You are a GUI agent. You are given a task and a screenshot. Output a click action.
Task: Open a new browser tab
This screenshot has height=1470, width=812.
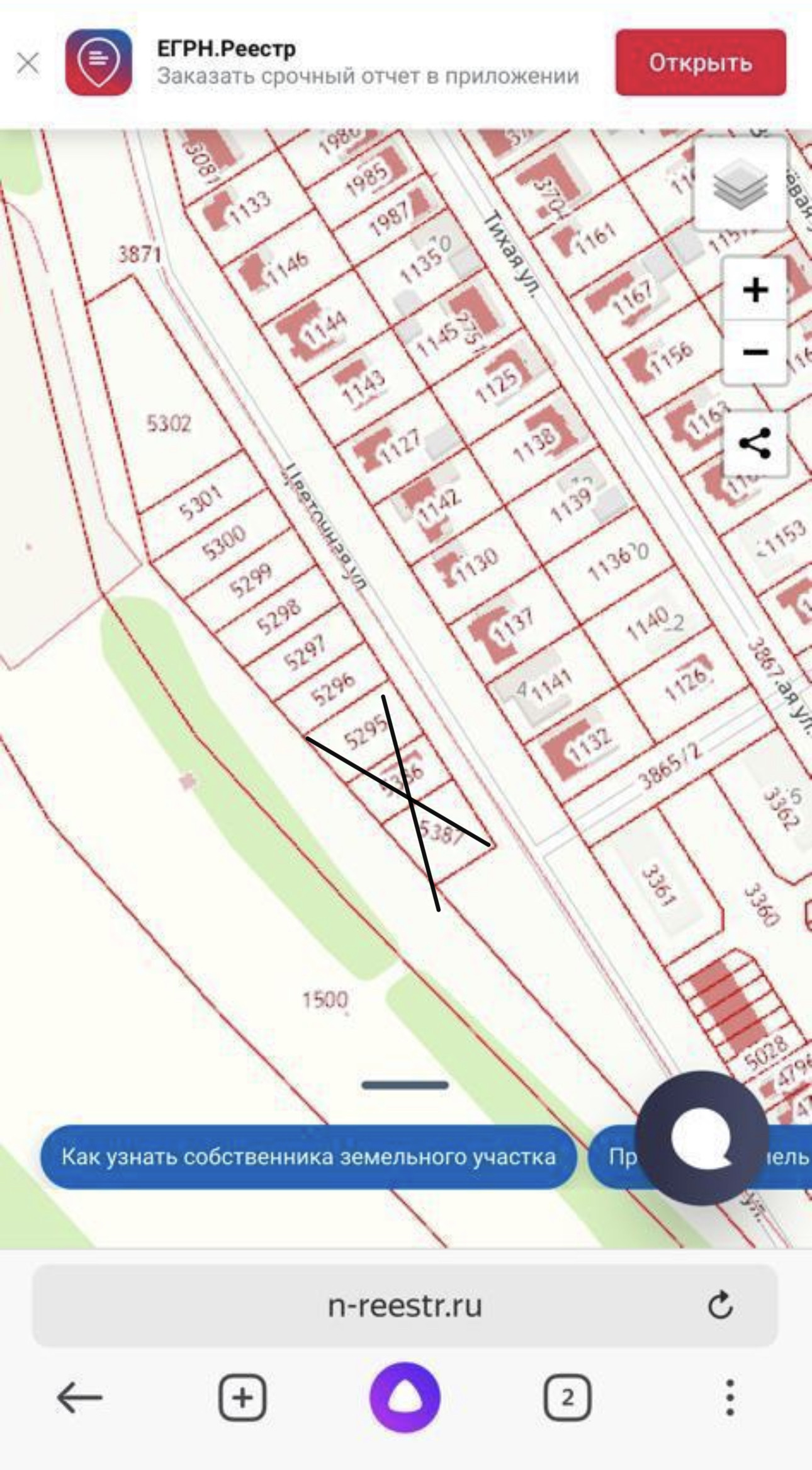pyautogui.click(x=242, y=1398)
